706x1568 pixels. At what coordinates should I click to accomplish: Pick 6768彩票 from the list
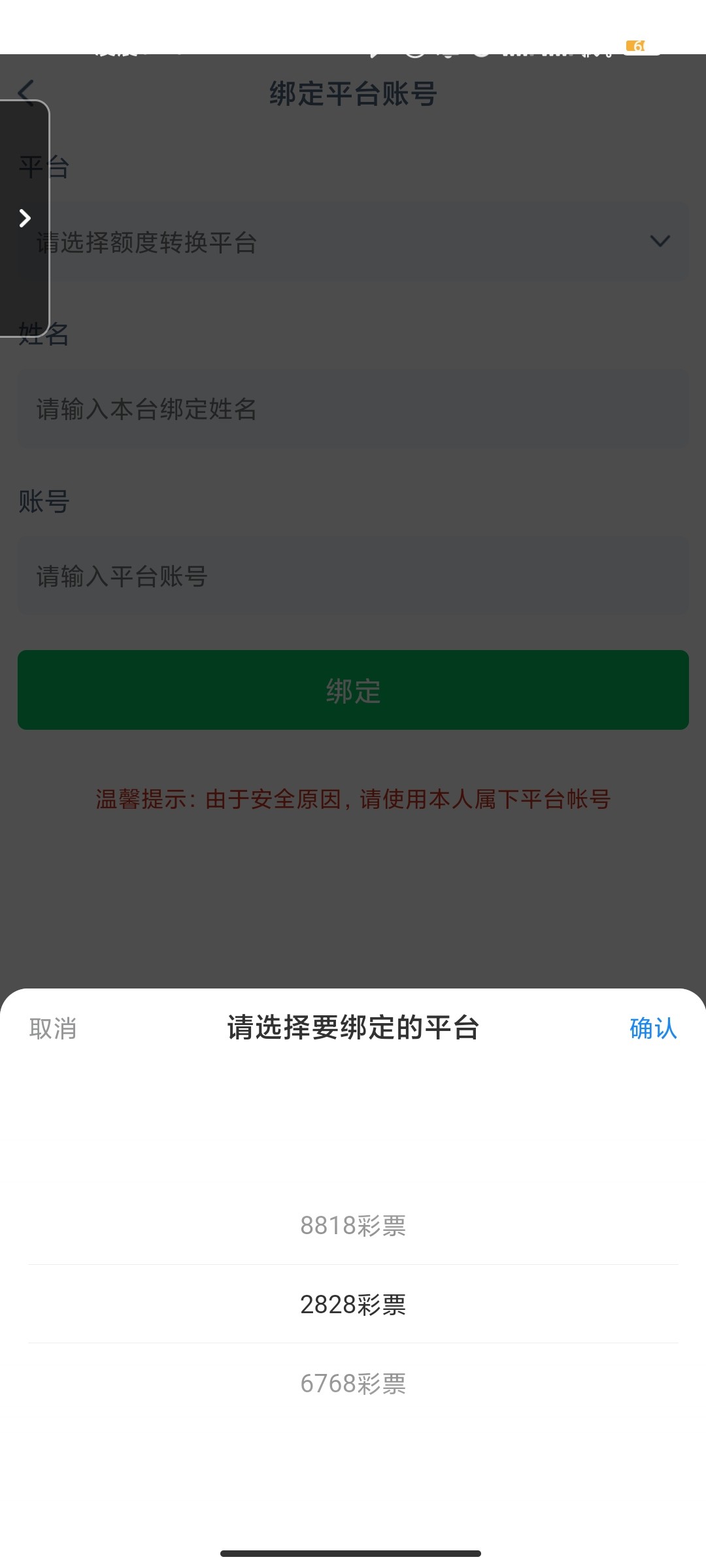[x=353, y=1383]
